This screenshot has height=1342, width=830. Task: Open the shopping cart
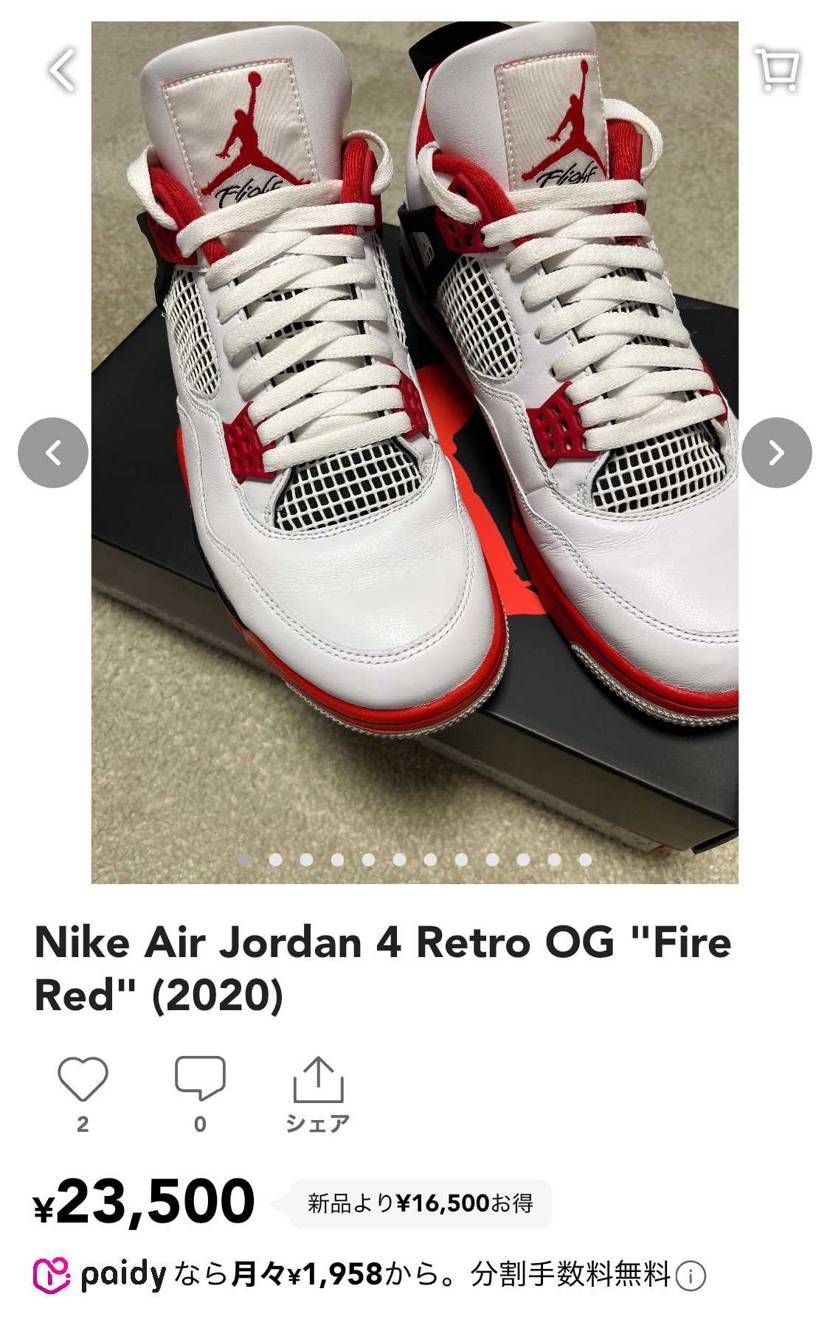777,70
